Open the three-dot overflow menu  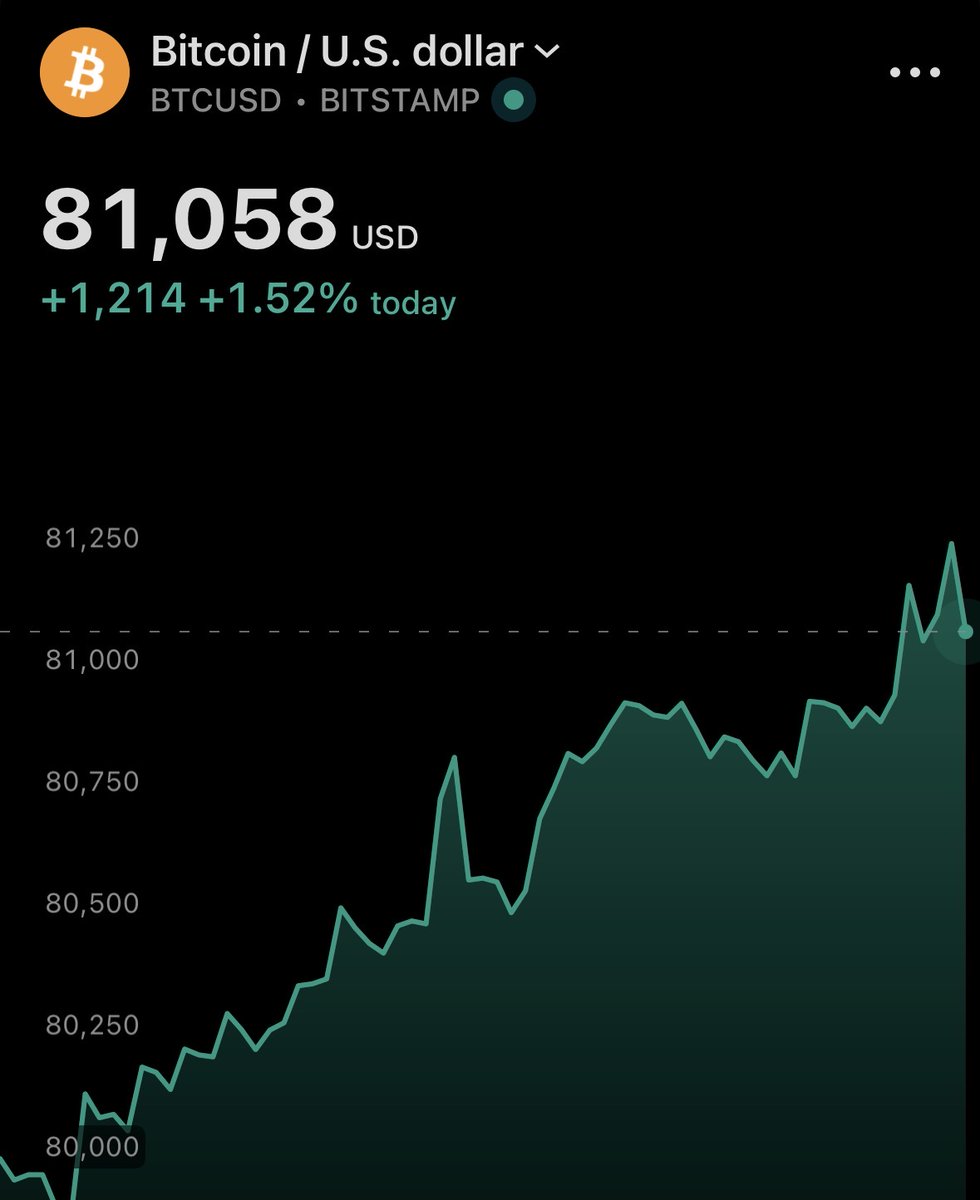(x=914, y=73)
